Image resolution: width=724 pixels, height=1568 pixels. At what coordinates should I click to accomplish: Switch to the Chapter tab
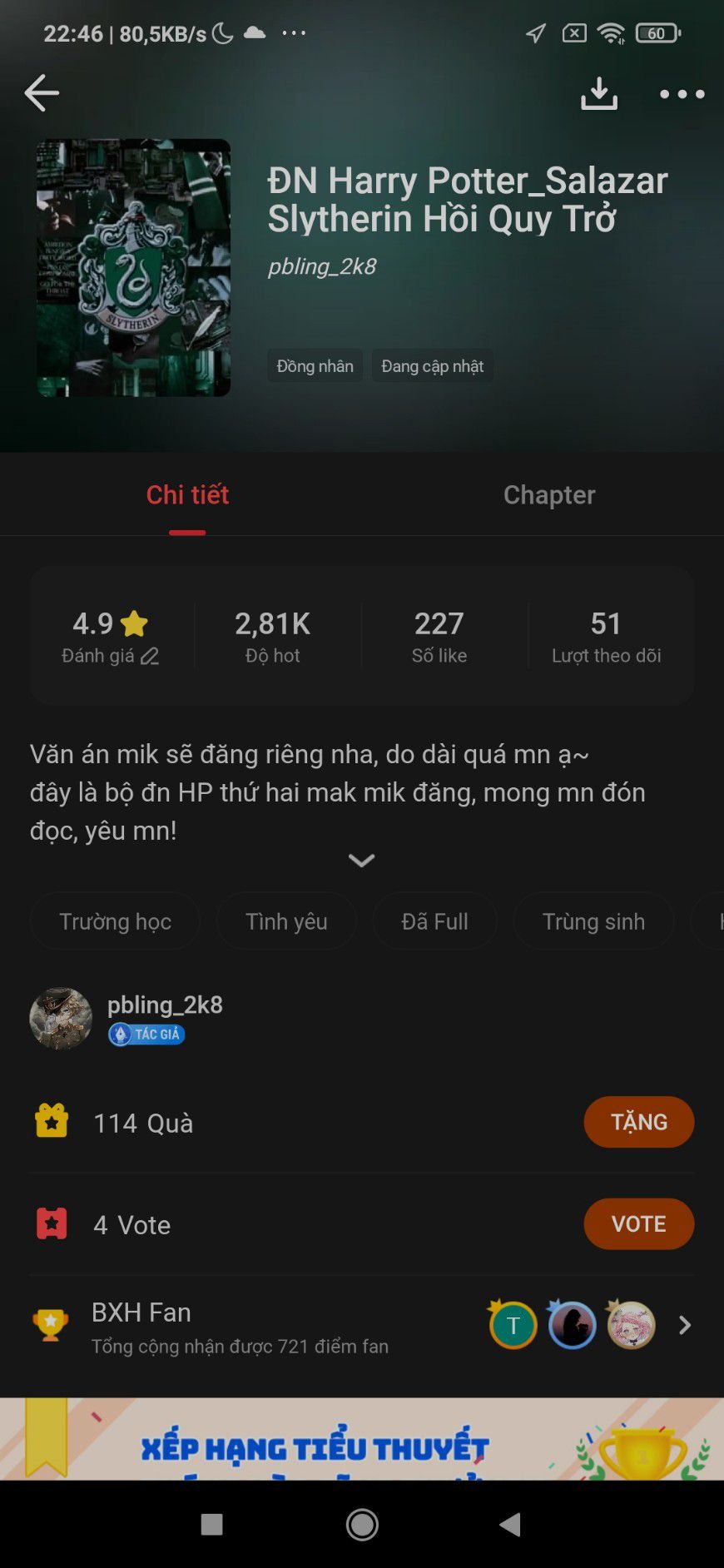pos(549,495)
